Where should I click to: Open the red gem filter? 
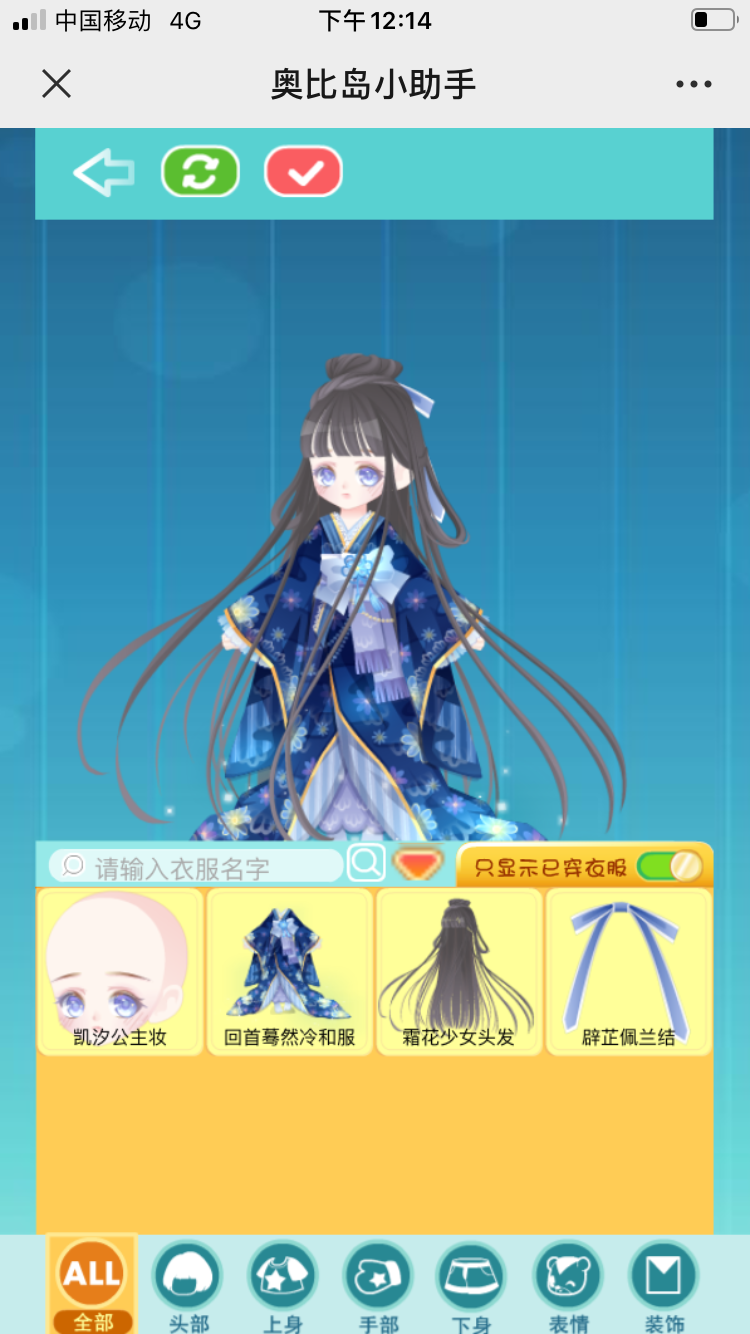pyautogui.click(x=418, y=864)
